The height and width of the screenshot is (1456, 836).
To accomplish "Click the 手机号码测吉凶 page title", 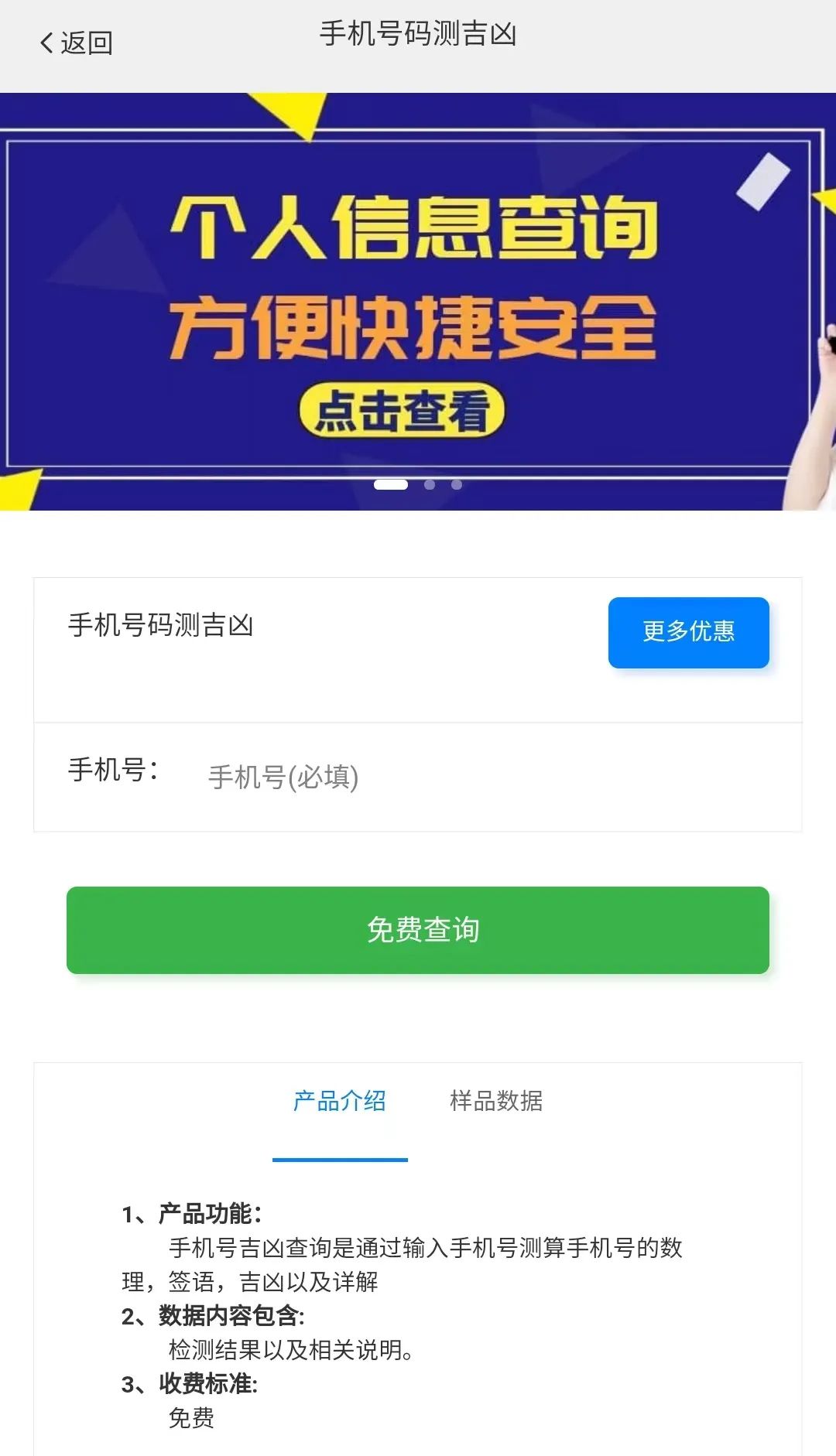I will 418,35.
